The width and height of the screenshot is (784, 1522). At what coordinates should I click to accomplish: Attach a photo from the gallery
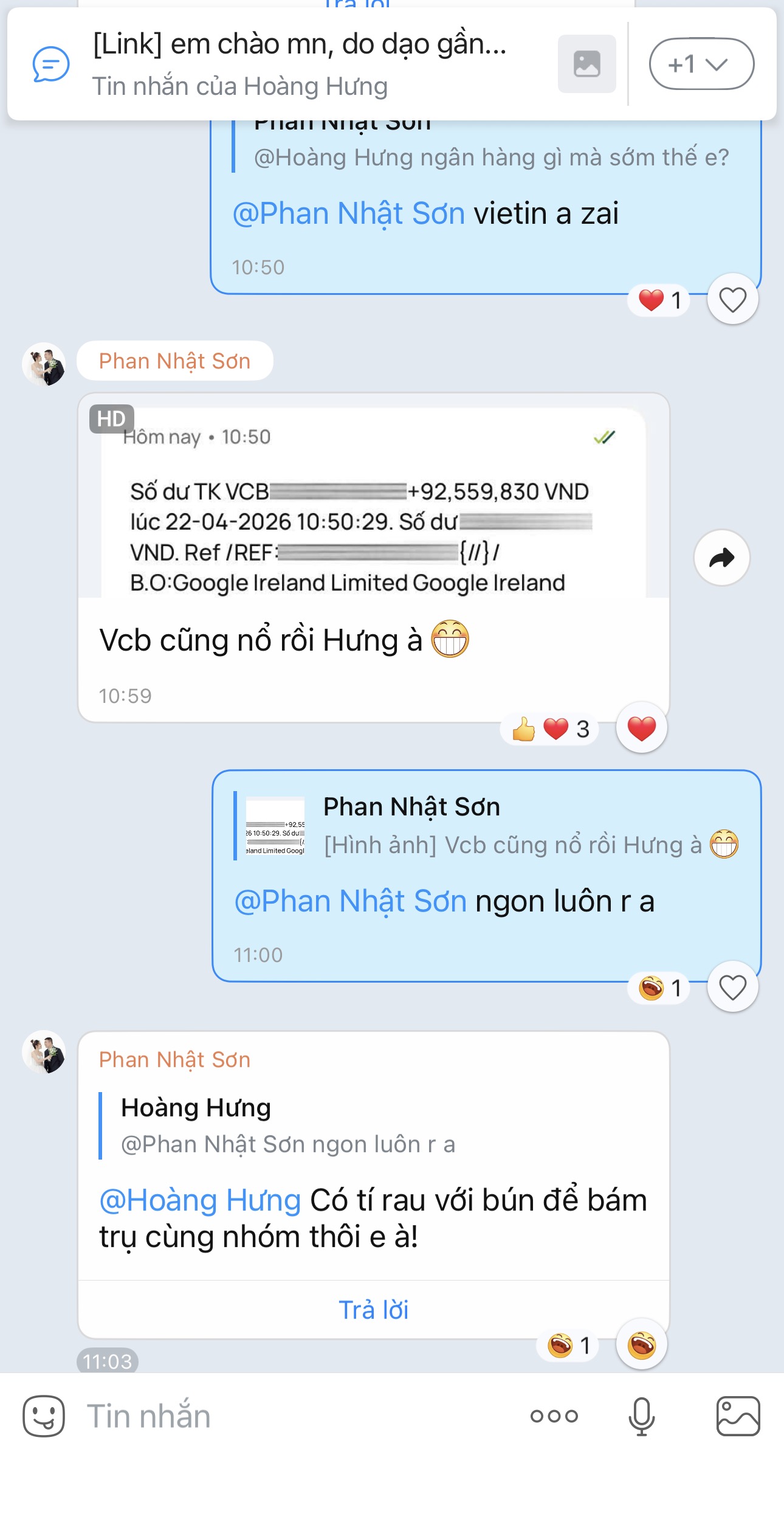click(738, 1416)
